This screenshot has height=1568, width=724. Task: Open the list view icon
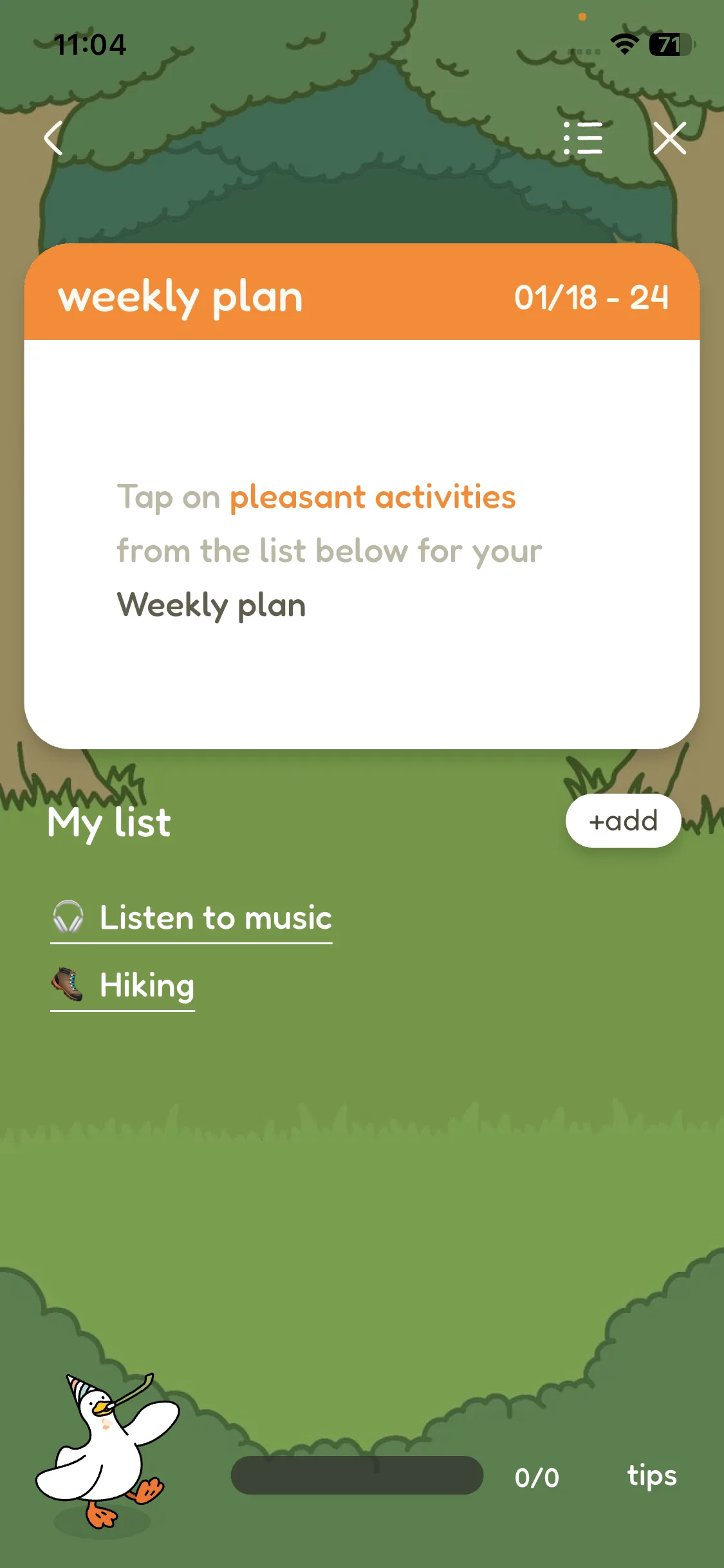(583, 138)
